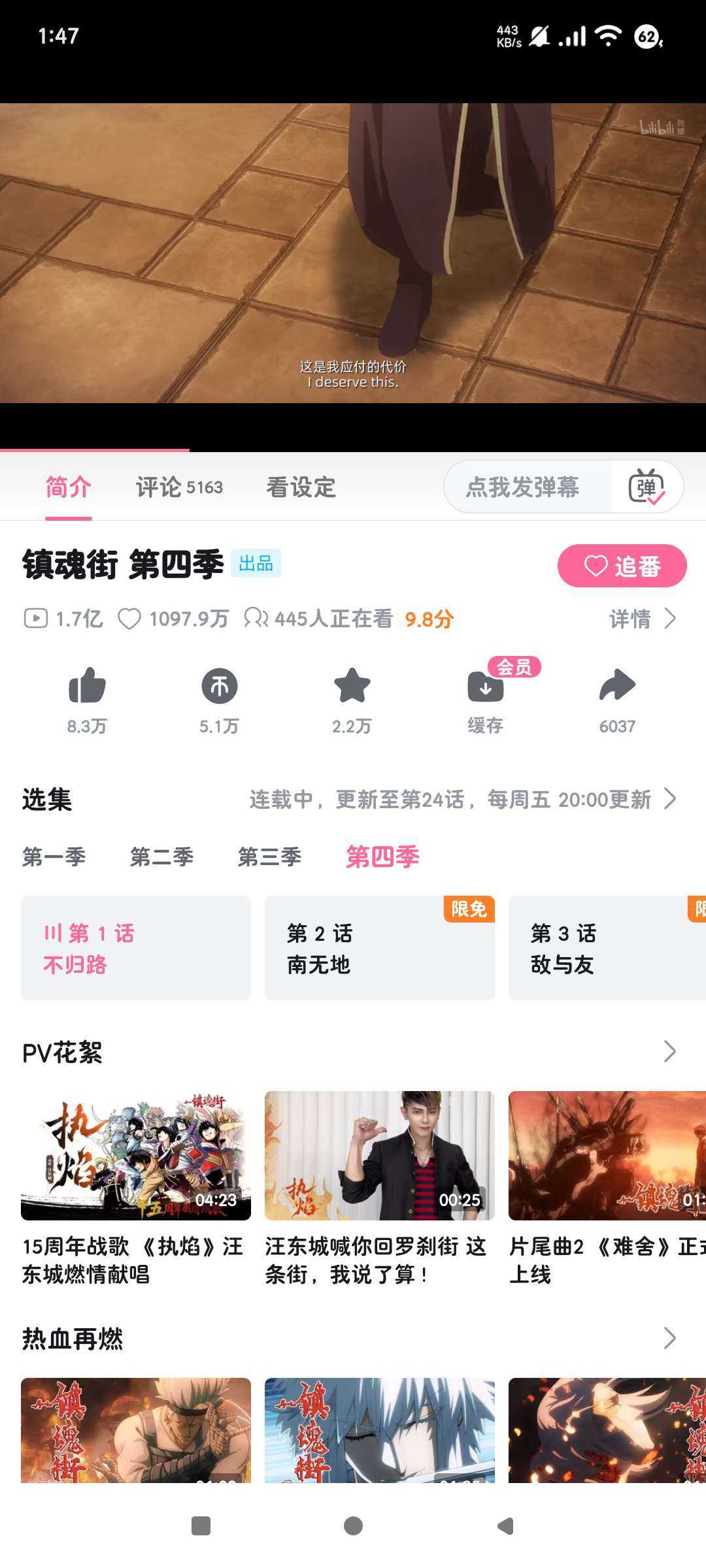This screenshot has height=1568, width=706.
Task: Give coins with the 币 icon
Action: pyautogui.click(x=219, y=686)
